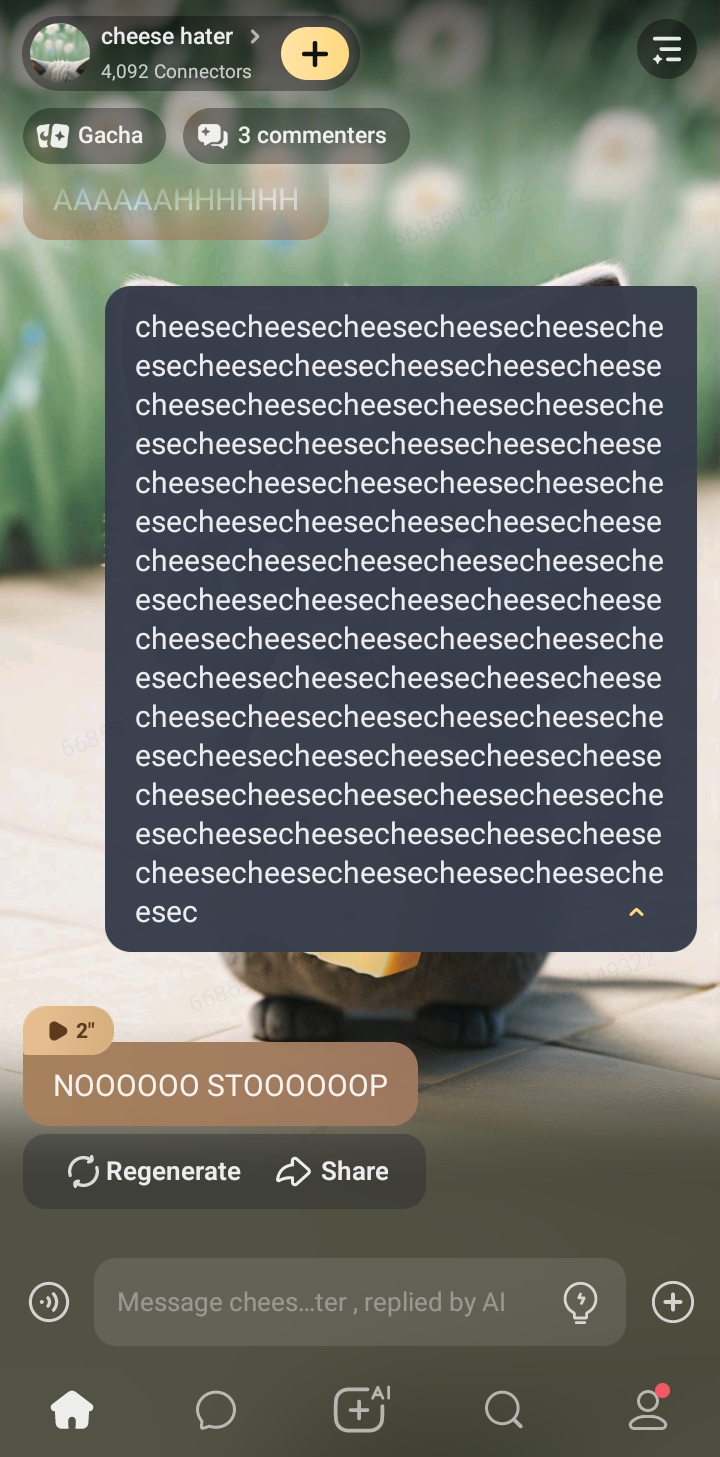Viewport: 720px width, 1457px height.
Task: Focus the message text field
Action: tap(320, 1302)
